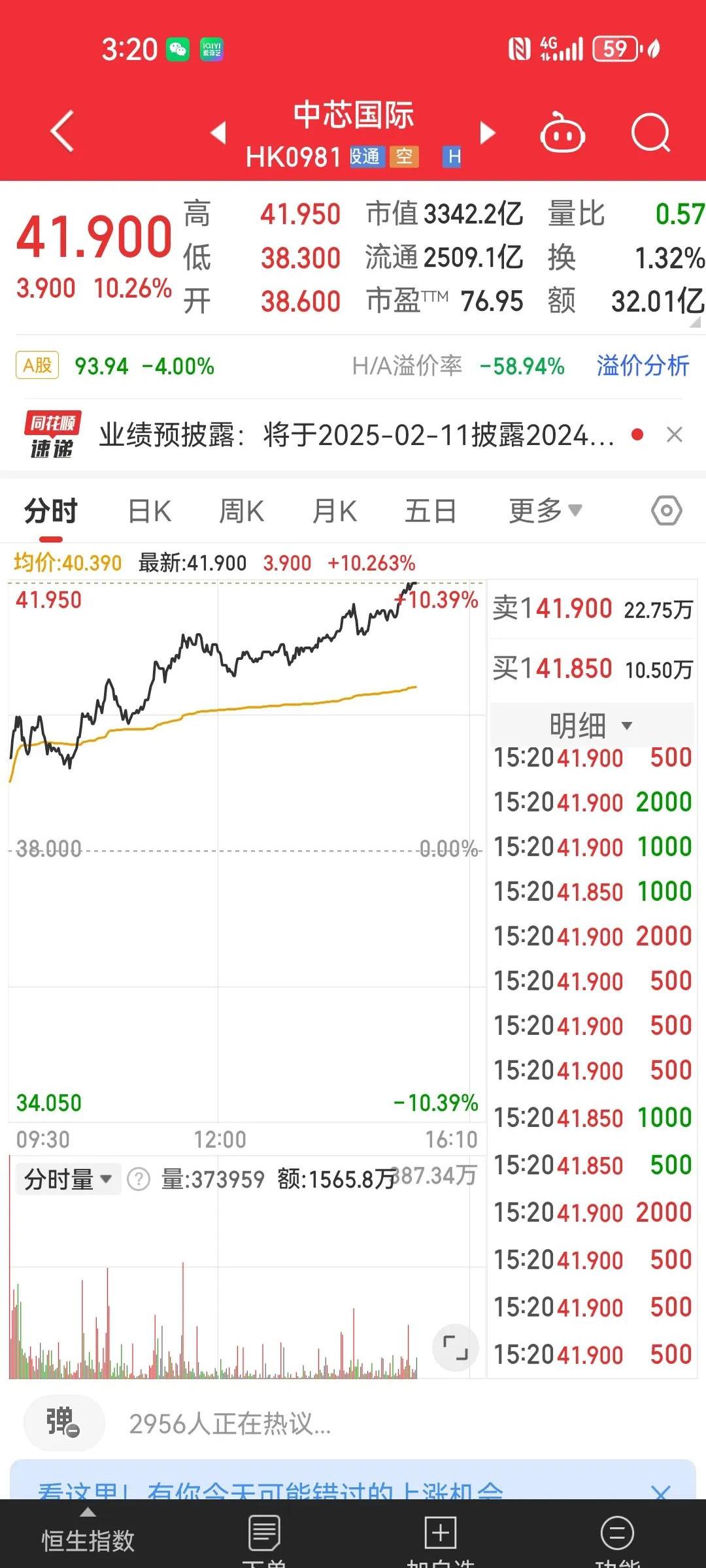Screen dimensions: 706x1568
Task: Switch to the 周K tab
Action: pyautogui.click(x=242, y=511)
